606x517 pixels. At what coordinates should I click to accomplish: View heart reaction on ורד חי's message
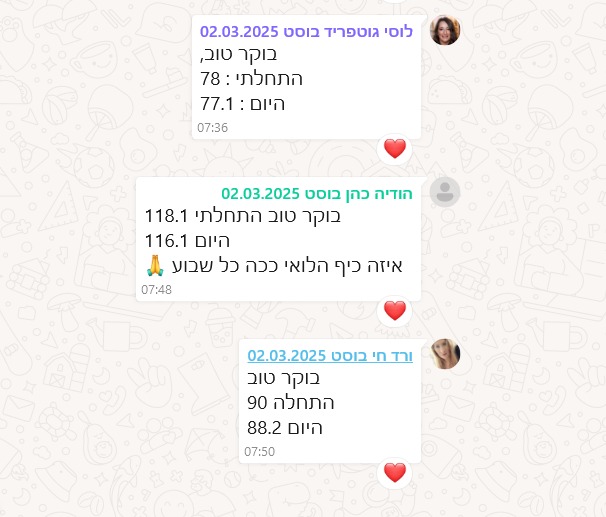[x=395, y=472]
